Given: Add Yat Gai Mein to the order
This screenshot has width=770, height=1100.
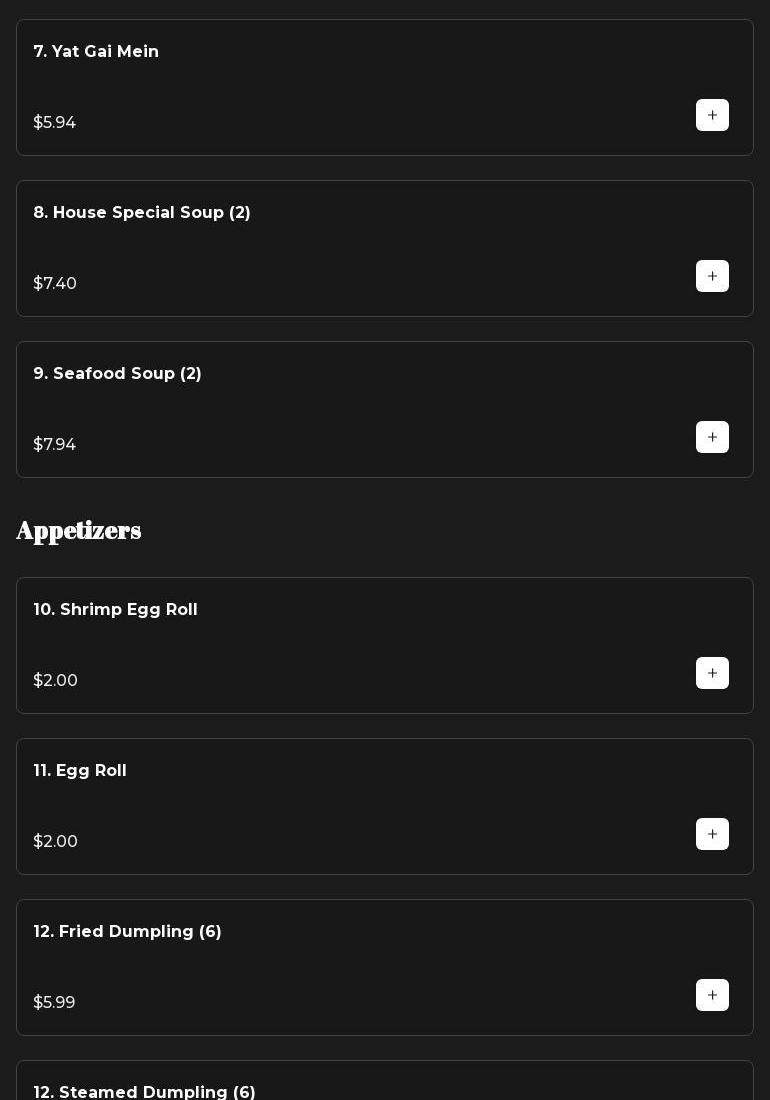Looking at the screenshot, I should [712, 115].
